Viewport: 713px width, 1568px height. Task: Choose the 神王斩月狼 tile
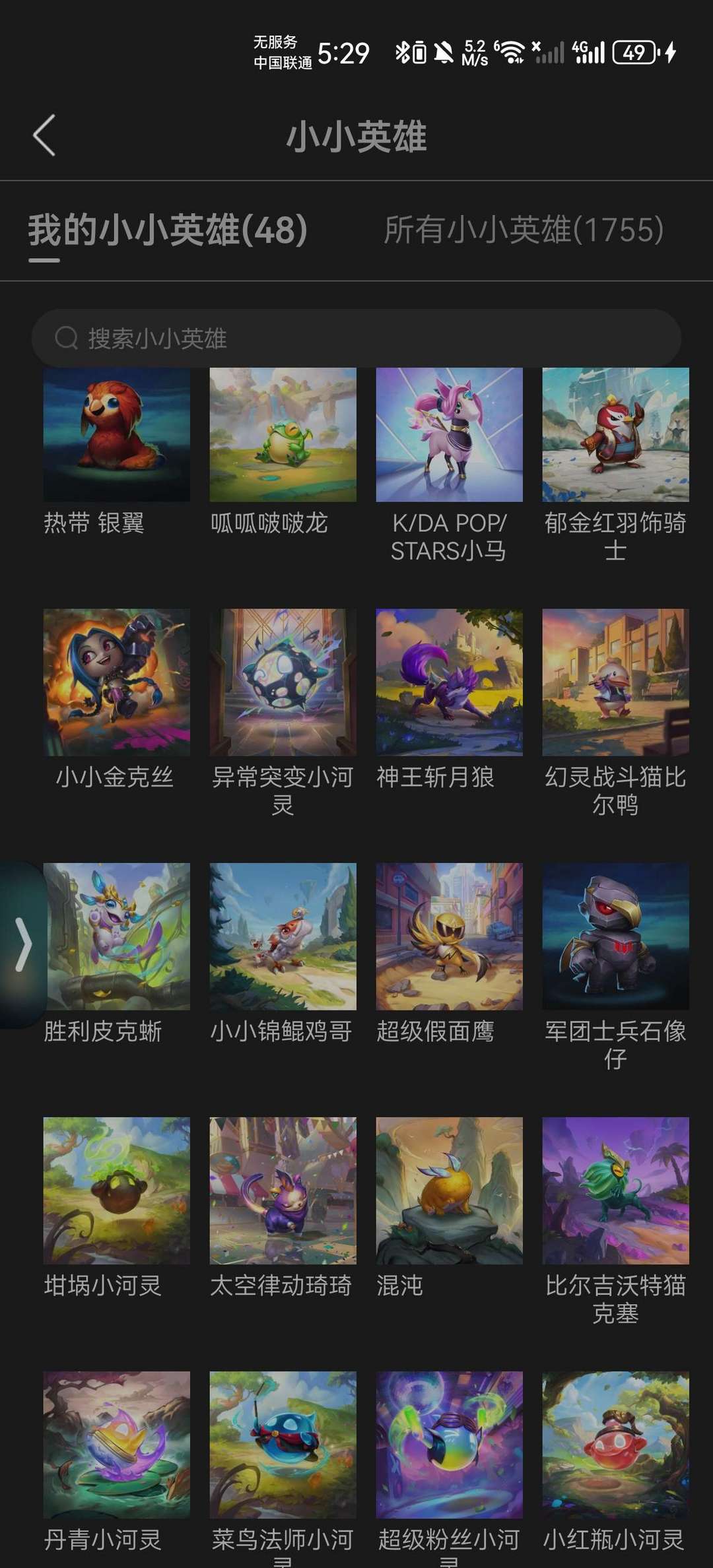[450, 682]
